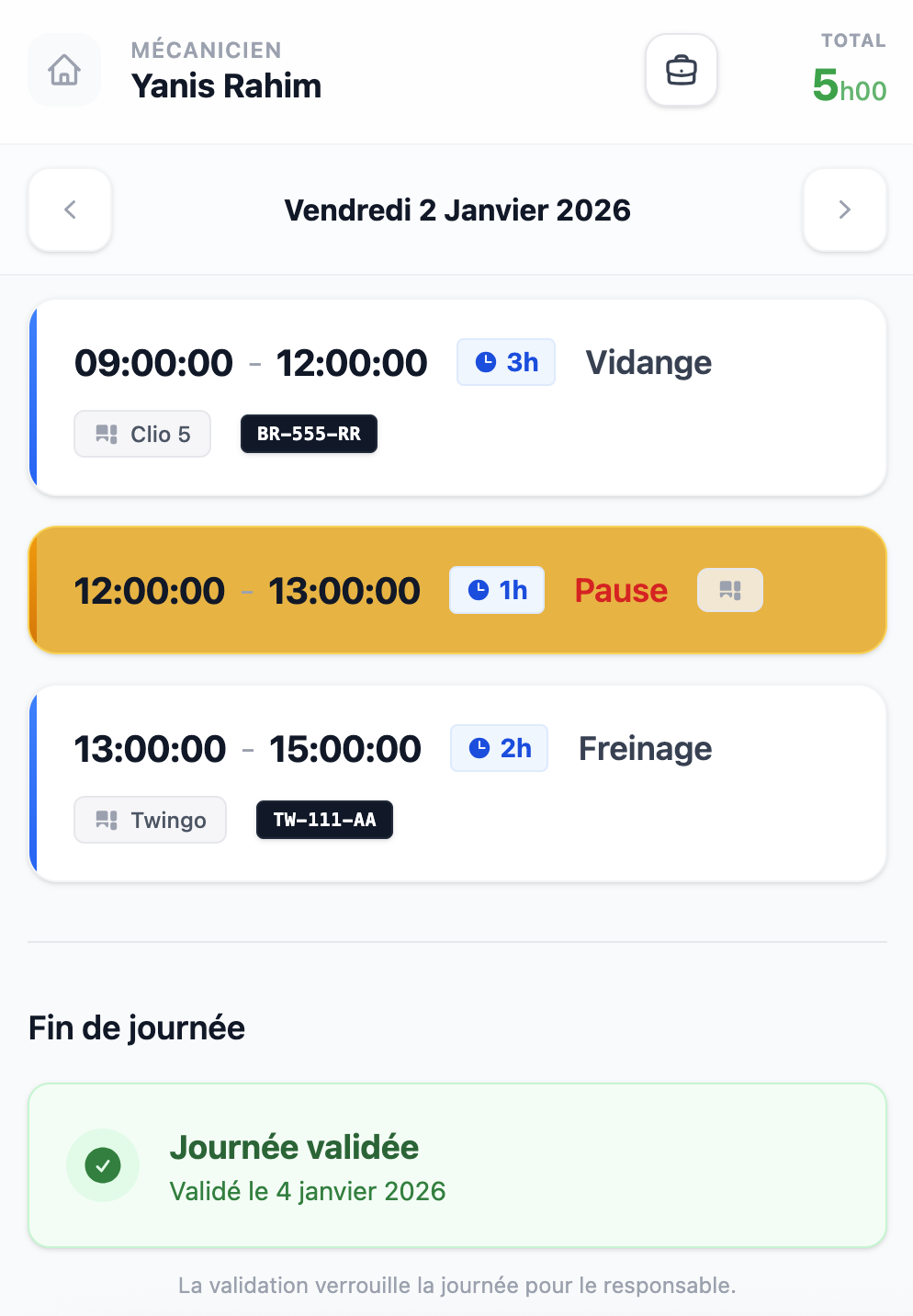This screenshot has height=1316, width=913.
Task: Select the car icon on the Clio 5 badge
Action: coord(106,433)
